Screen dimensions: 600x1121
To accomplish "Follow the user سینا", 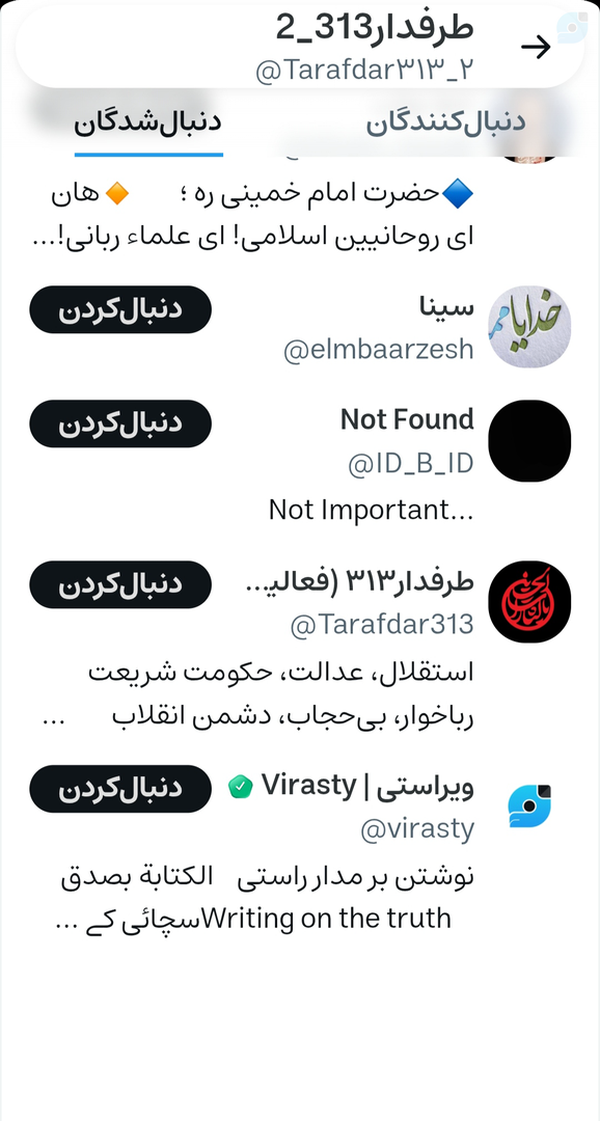I will click(x=120, y=309).
